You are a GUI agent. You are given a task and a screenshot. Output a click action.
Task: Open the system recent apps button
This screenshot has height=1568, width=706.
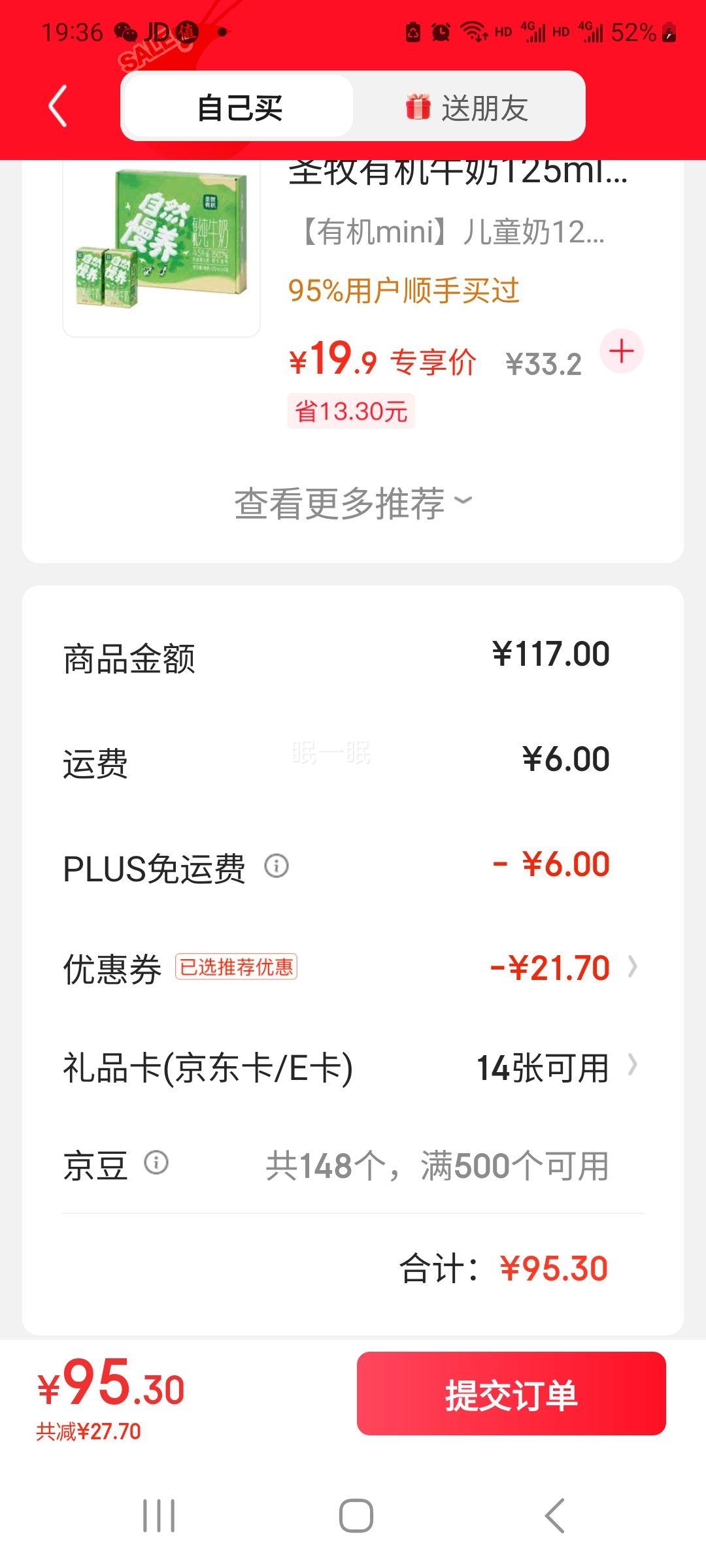[159, 1516]
